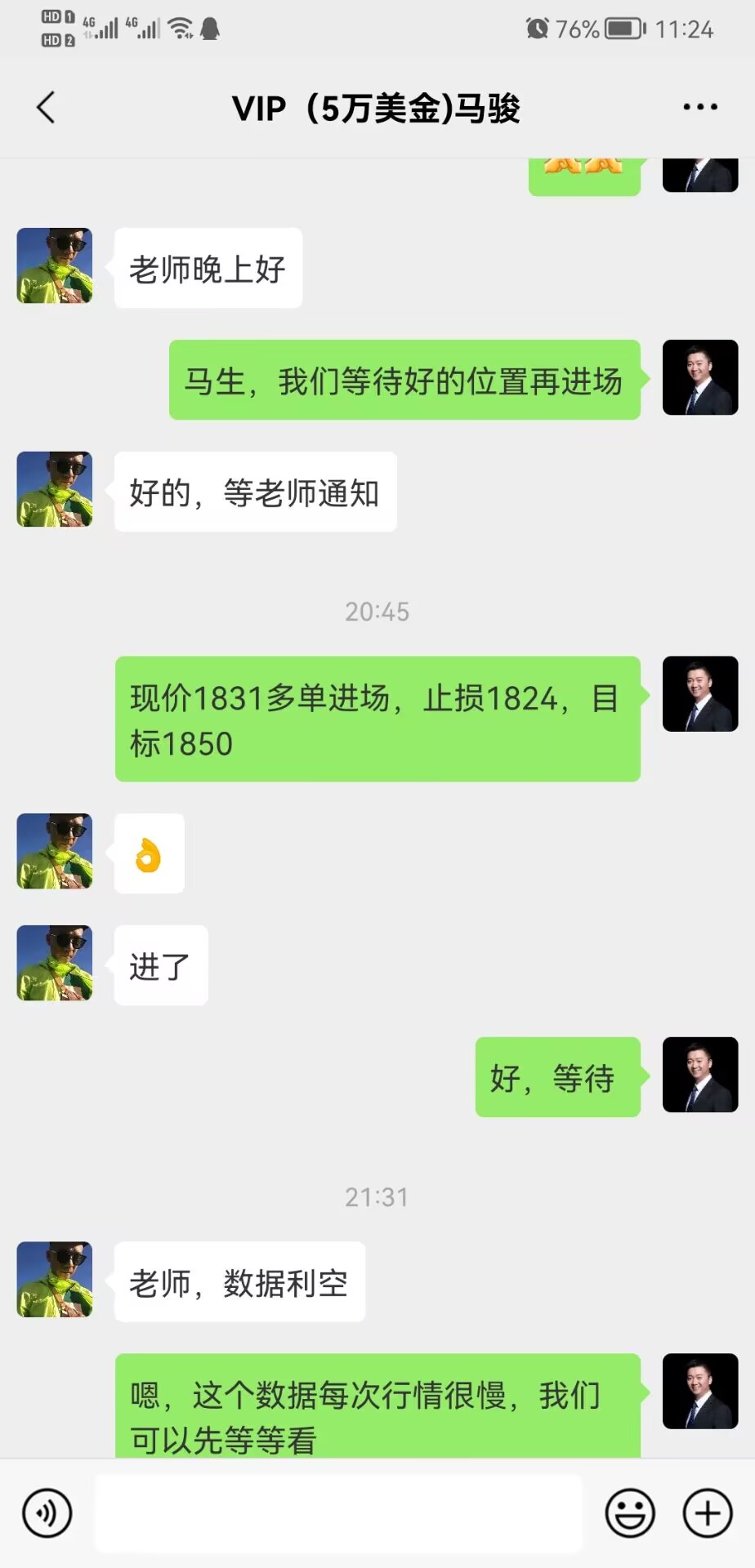755x1568 pixels.
Task: Switch to voice message input
Action: [x=47, y=1513]
